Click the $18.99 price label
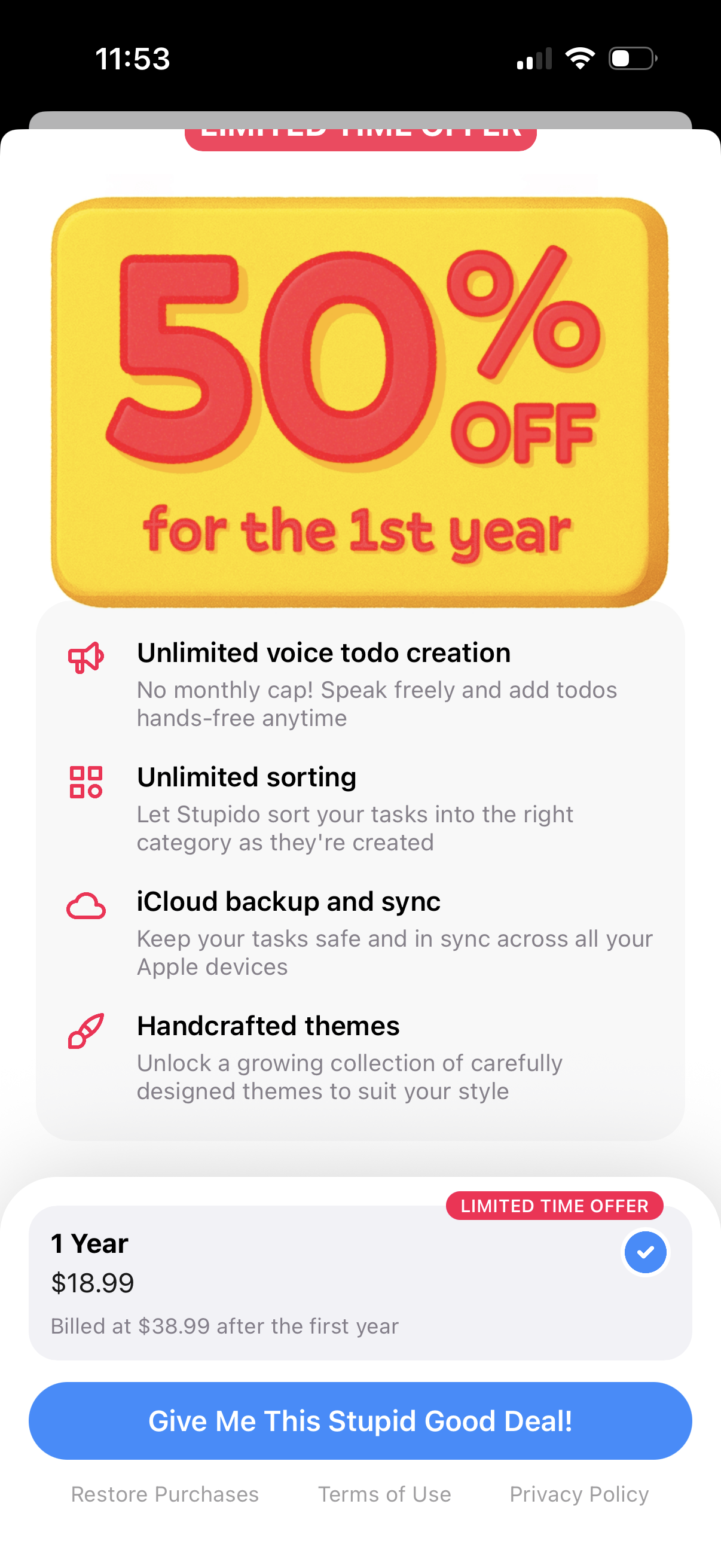Image resolution: width=721 pixels, height=1568 pixels. pos(93,1282)
